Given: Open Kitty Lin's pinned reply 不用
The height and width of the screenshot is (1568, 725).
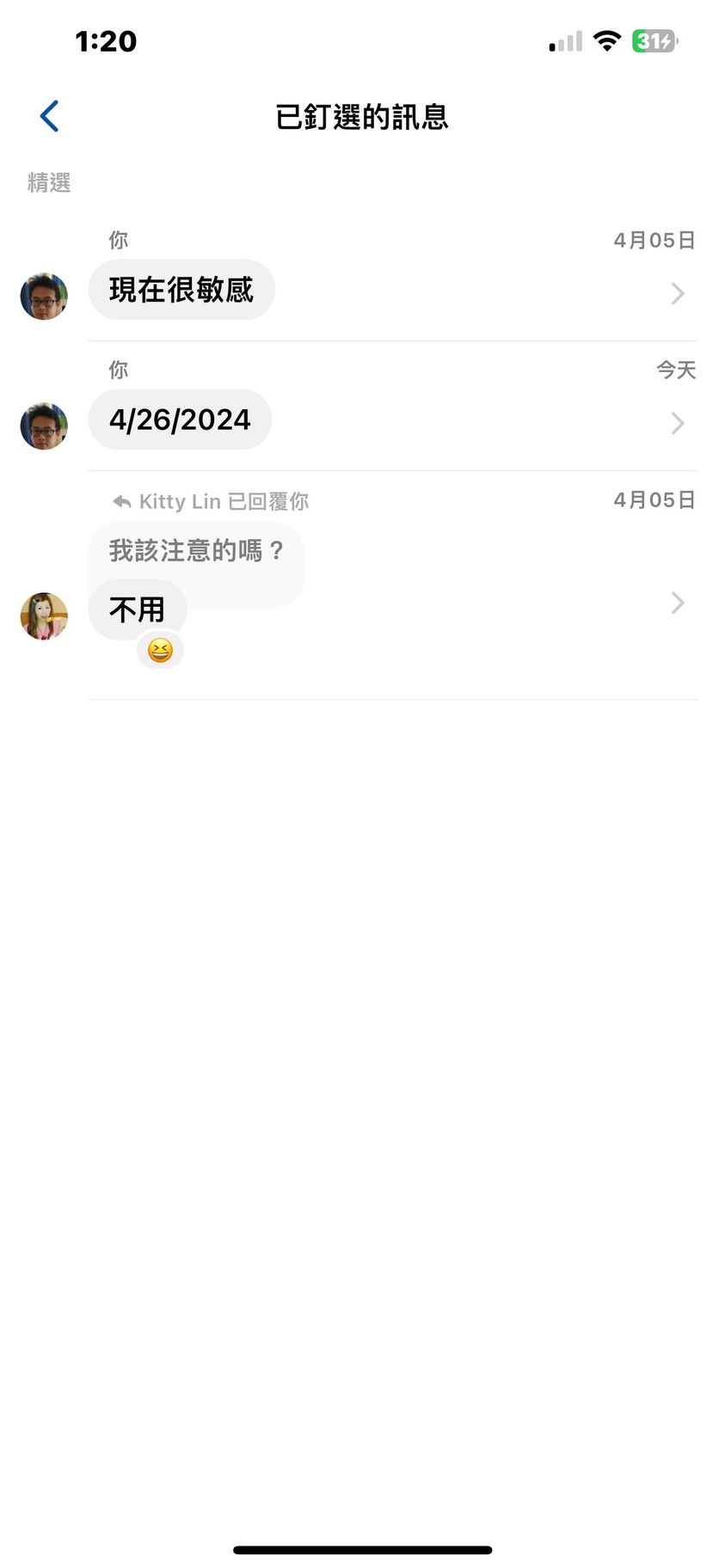Looking at the screenshot, I should [x=138, y=609].
